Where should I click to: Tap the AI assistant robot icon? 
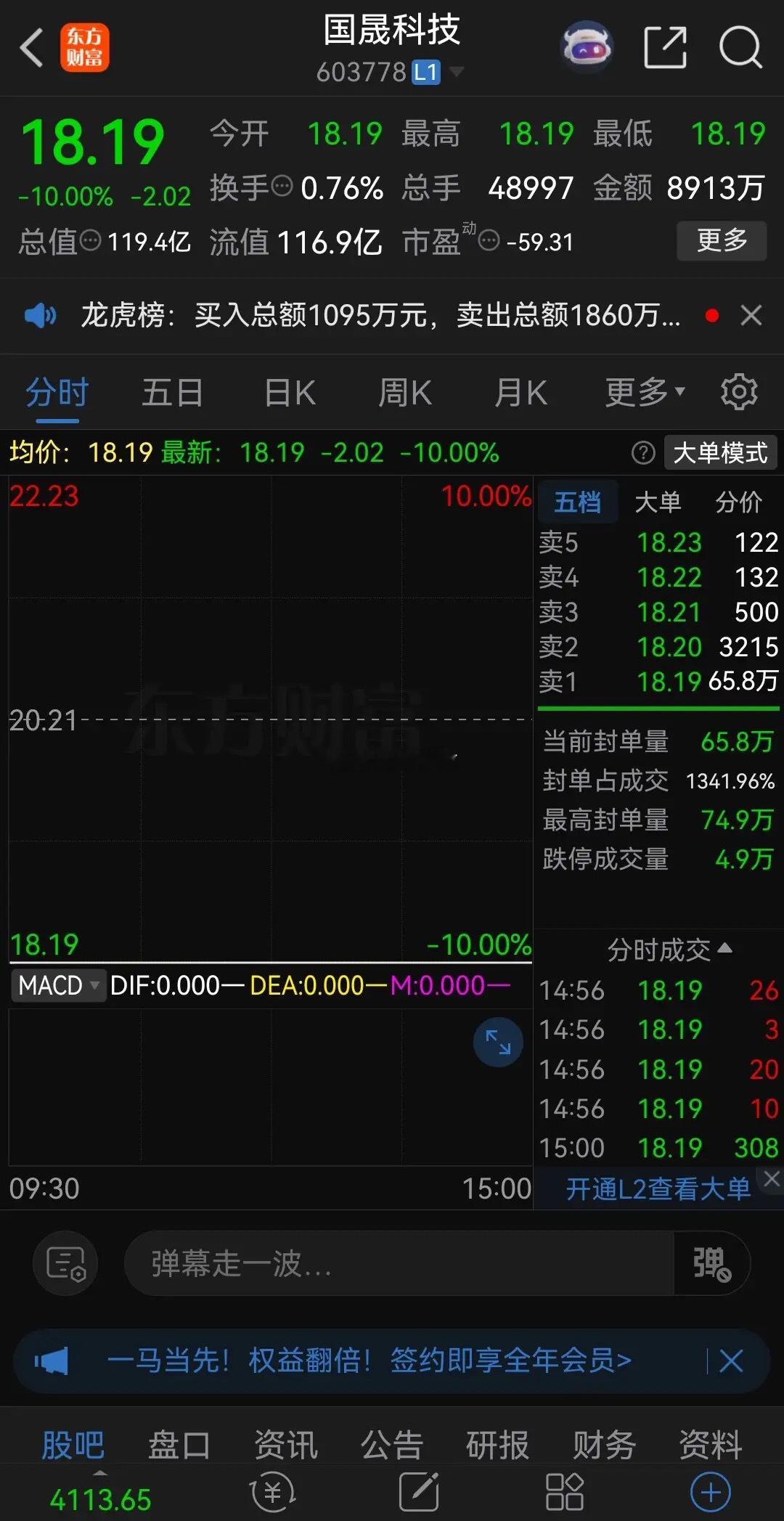587,46
